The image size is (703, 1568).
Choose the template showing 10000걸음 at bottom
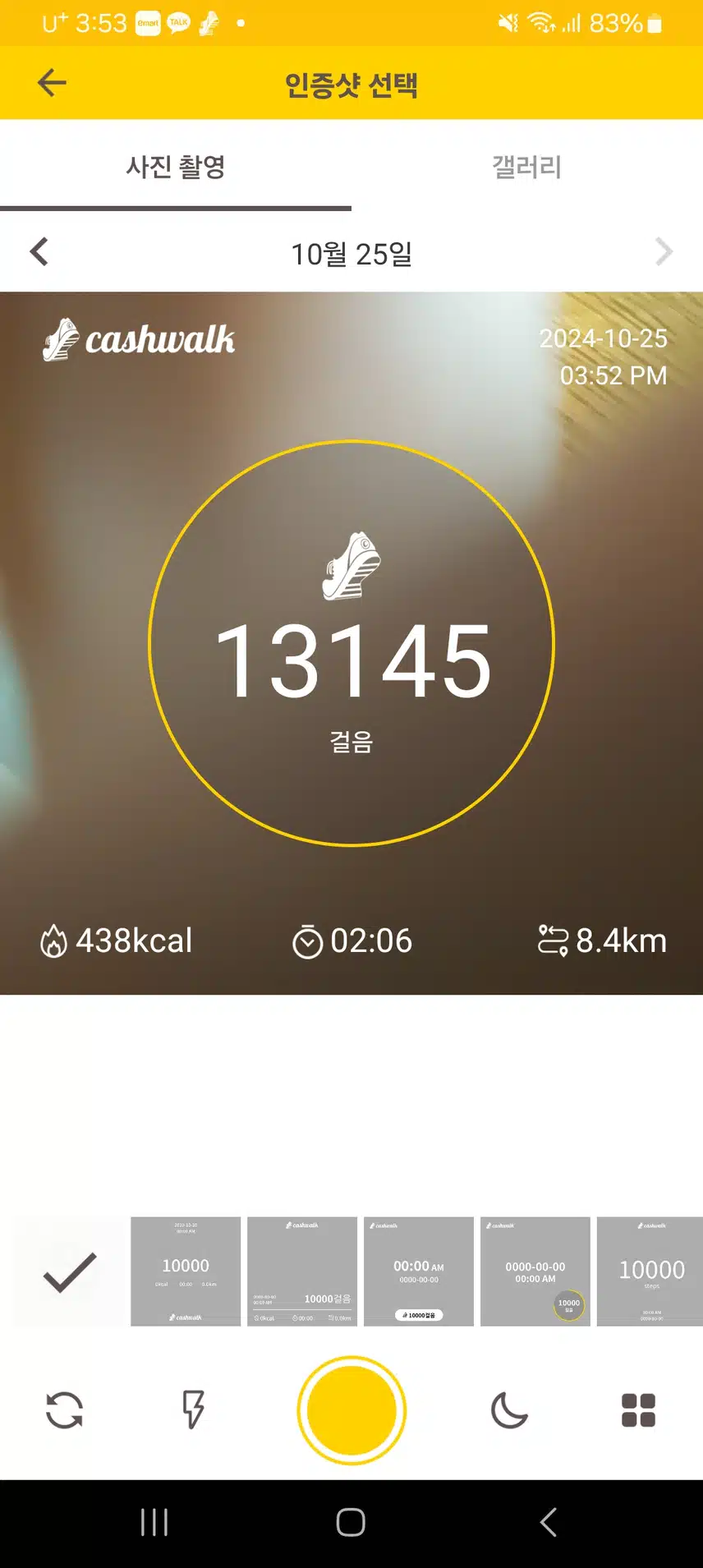302,1271
